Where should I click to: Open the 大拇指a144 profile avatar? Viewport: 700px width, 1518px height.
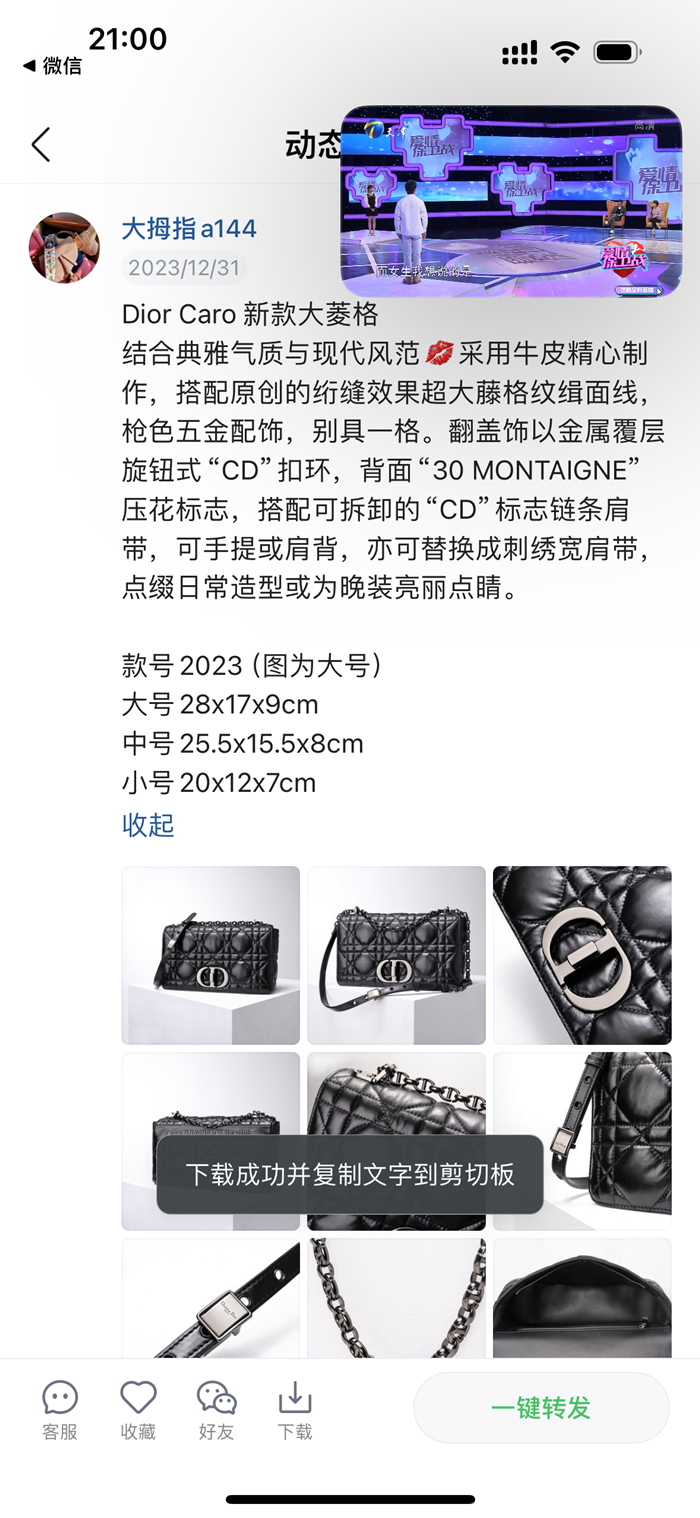[x=64, y=247]
